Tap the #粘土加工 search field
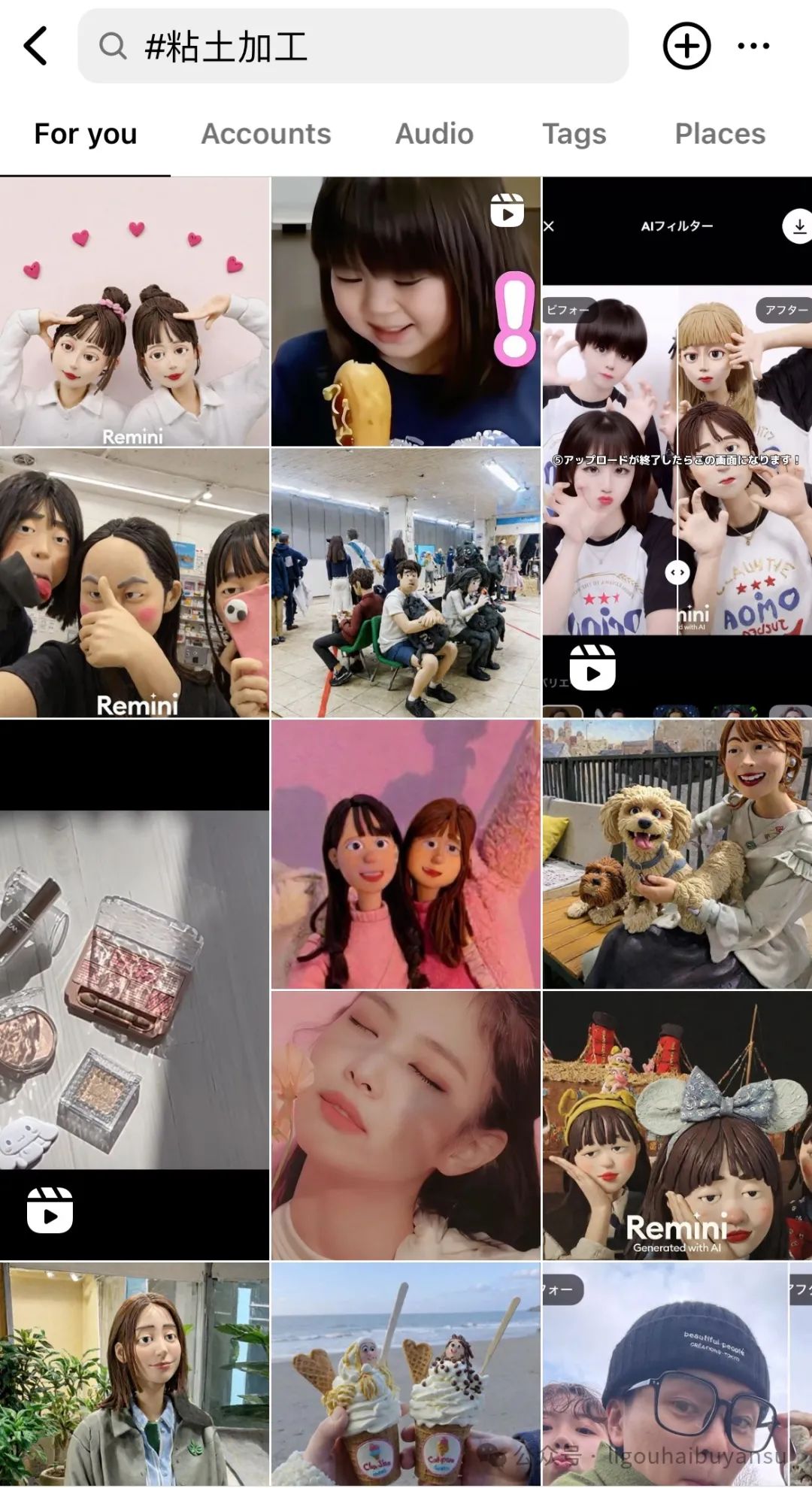This screenshot has height=1488, width=812. click(353, 46)
